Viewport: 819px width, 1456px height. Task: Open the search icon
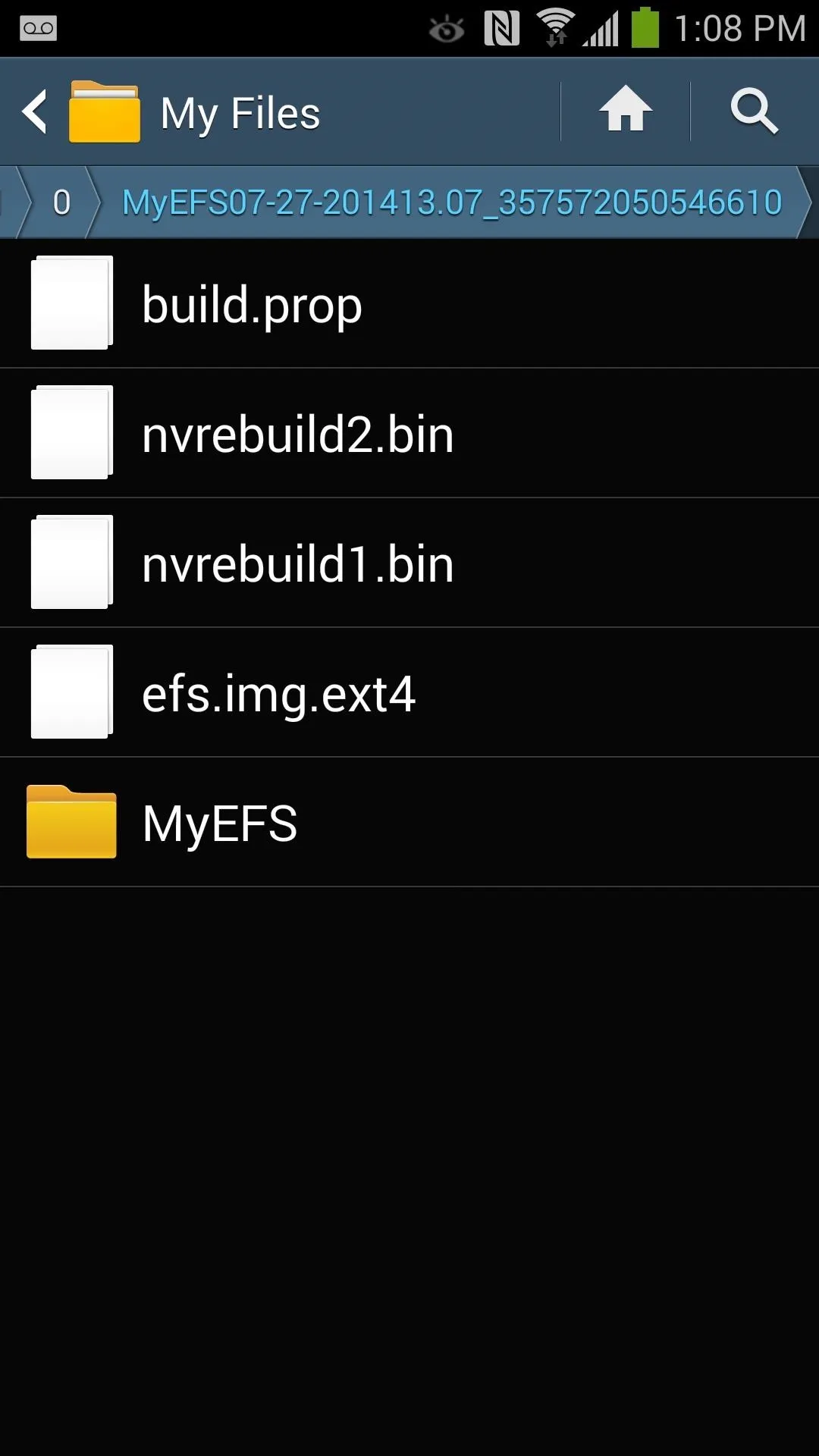tap(755, 112)
